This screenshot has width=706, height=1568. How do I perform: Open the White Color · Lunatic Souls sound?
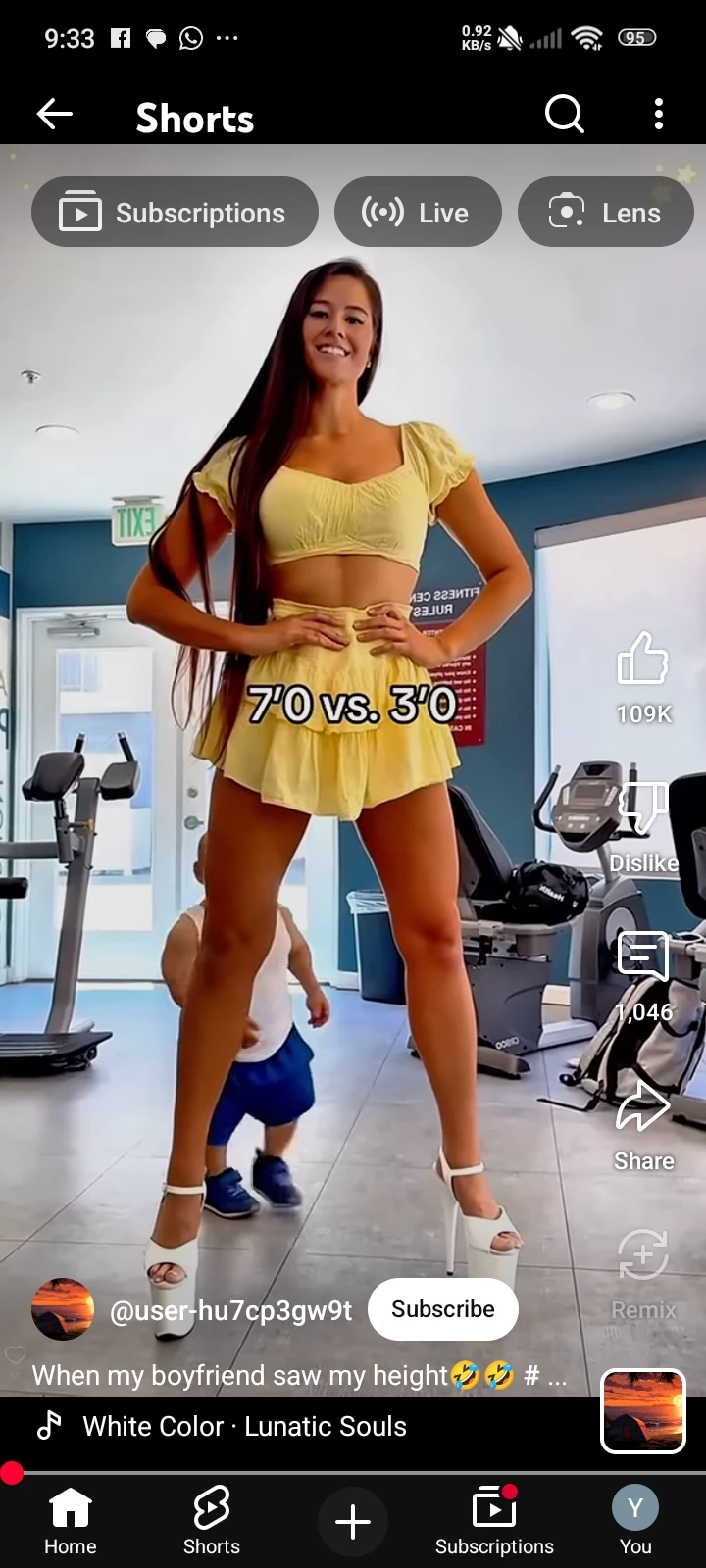pyautogui.click(x=244, y=1426)
